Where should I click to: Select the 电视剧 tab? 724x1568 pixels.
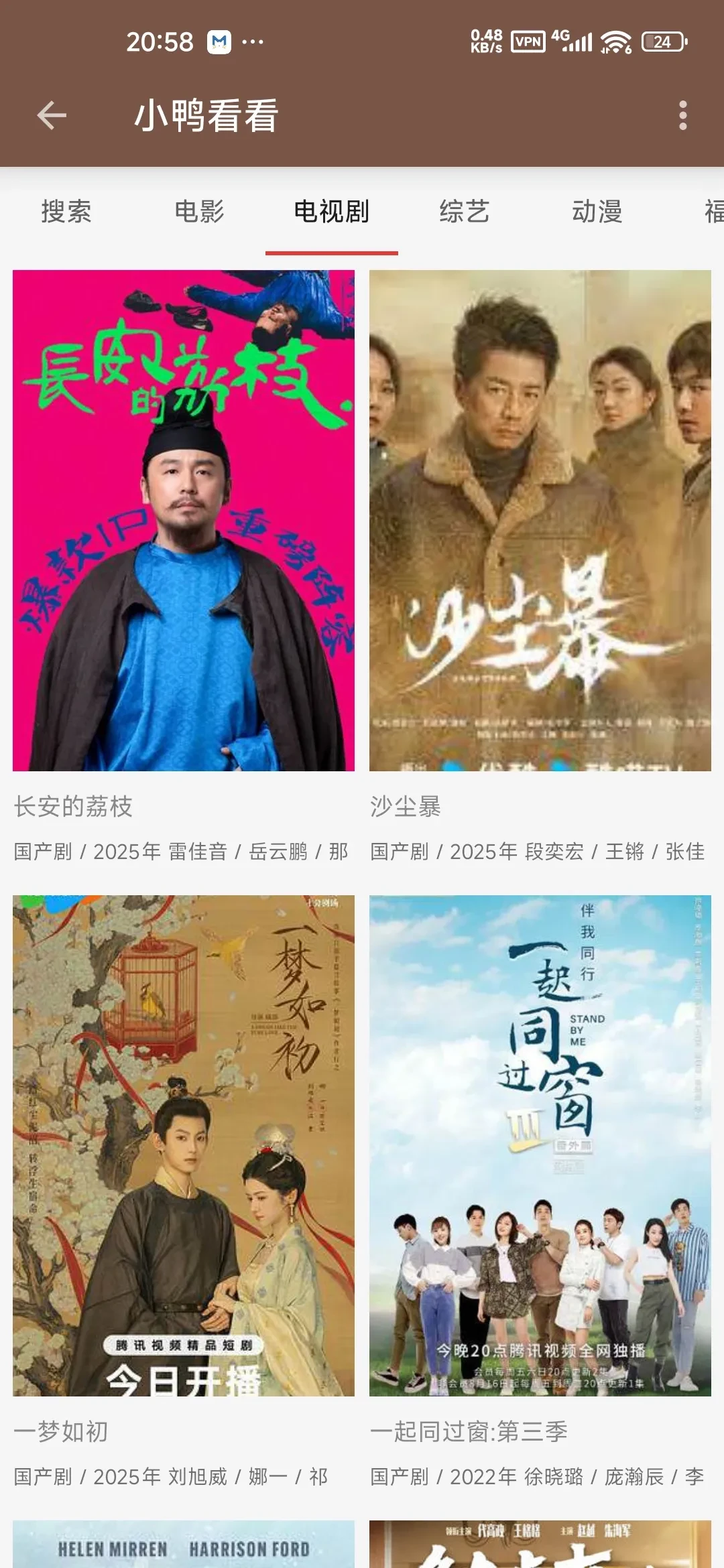pyautogui.click(x=331, y=212)
